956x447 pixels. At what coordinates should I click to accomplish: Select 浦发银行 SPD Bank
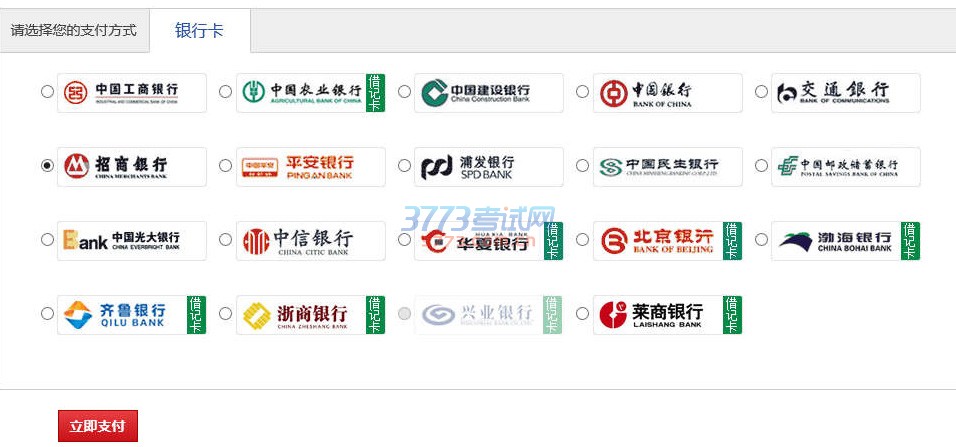point(405,166)
